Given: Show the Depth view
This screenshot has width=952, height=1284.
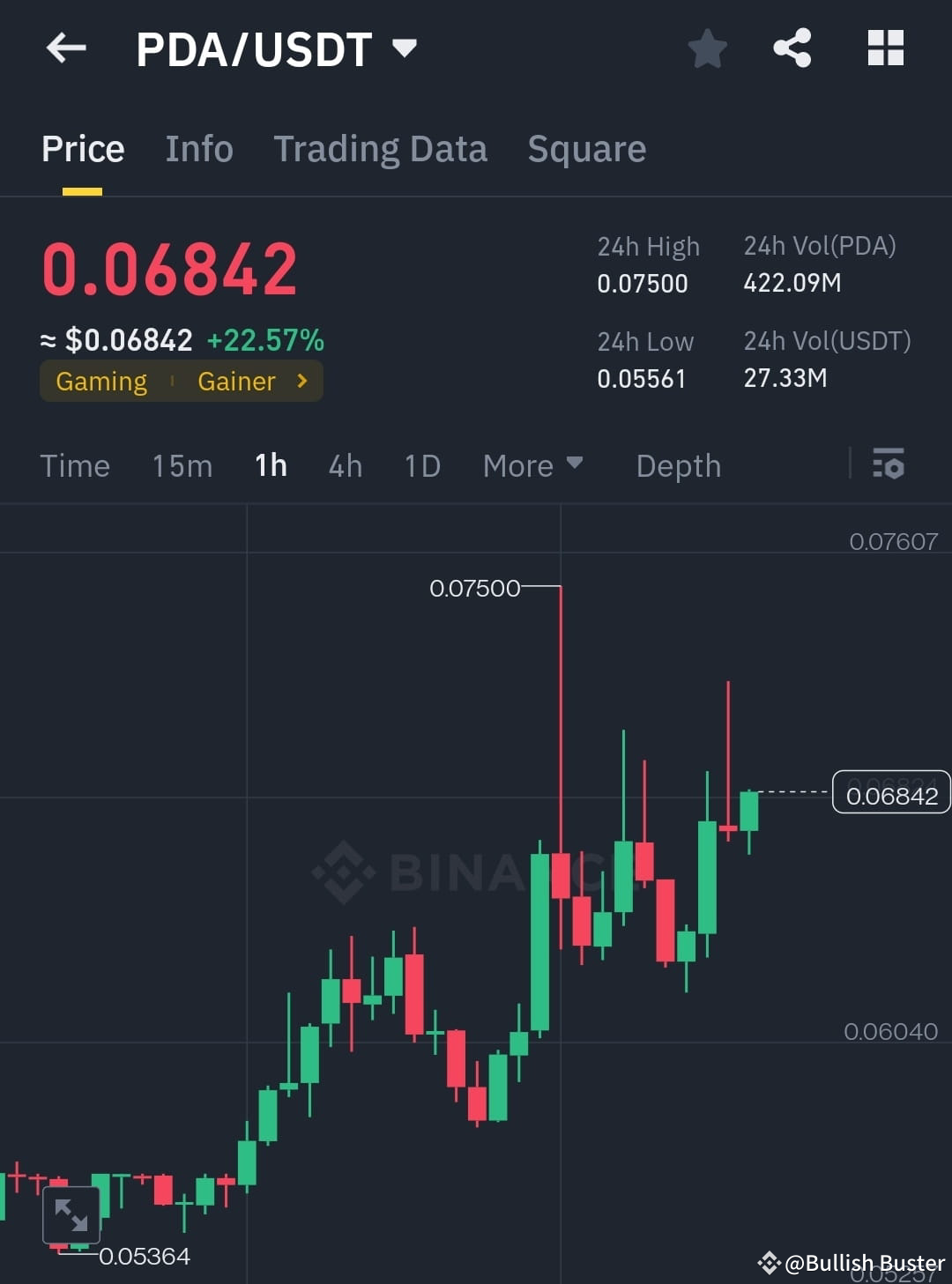Looking at the screenshot, I should tap(678, 465).
